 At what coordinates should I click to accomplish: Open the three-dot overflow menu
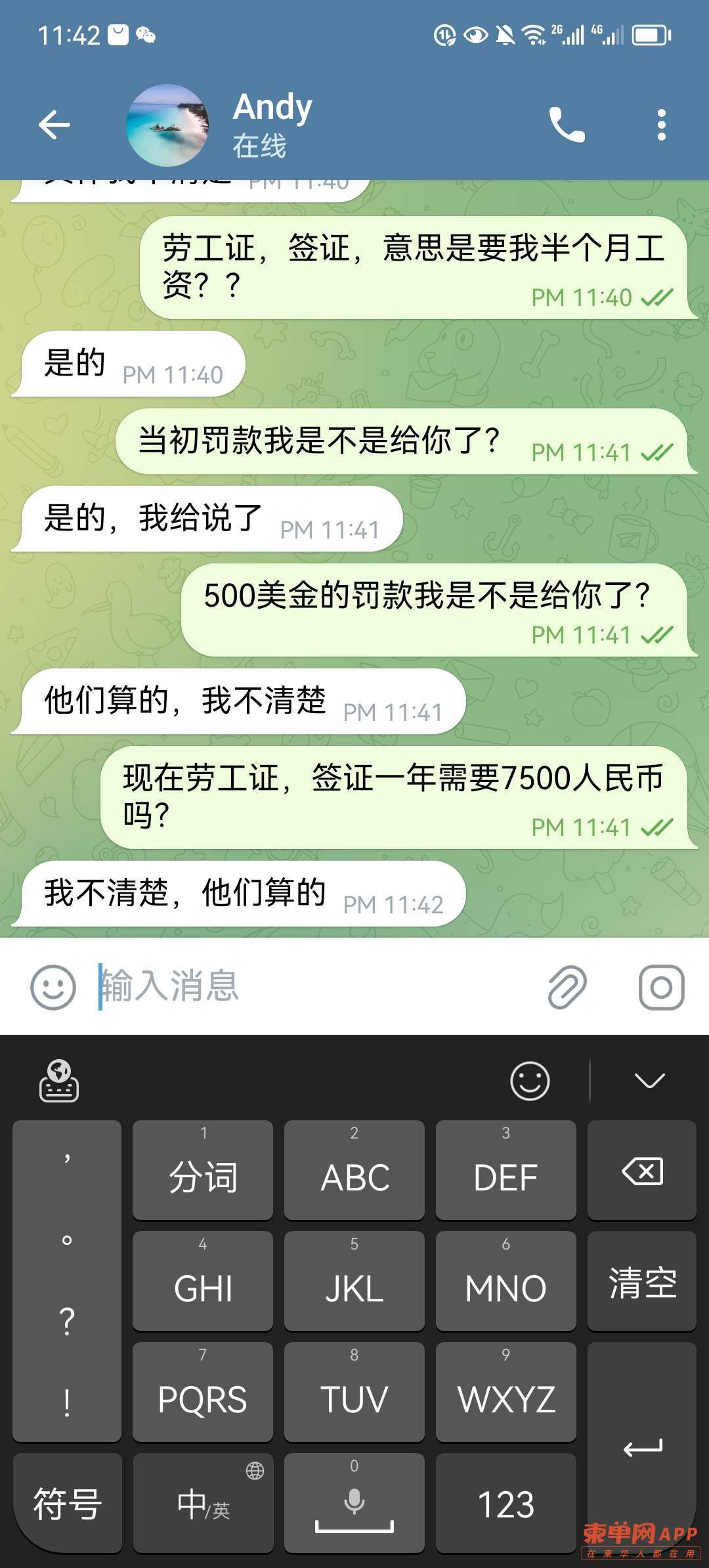point(661,125)
